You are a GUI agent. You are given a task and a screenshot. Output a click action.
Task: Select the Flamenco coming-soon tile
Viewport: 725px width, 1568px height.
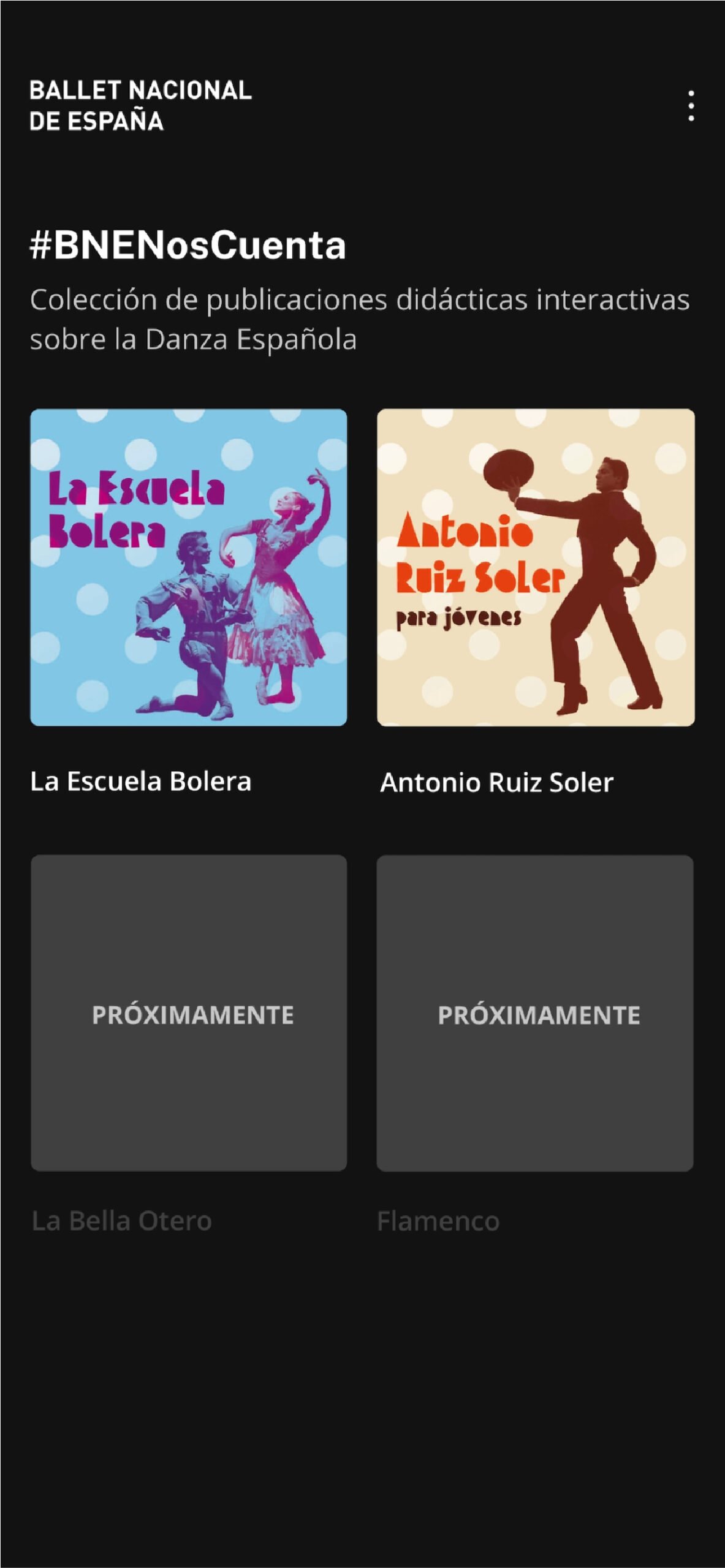click(535, 1013)
